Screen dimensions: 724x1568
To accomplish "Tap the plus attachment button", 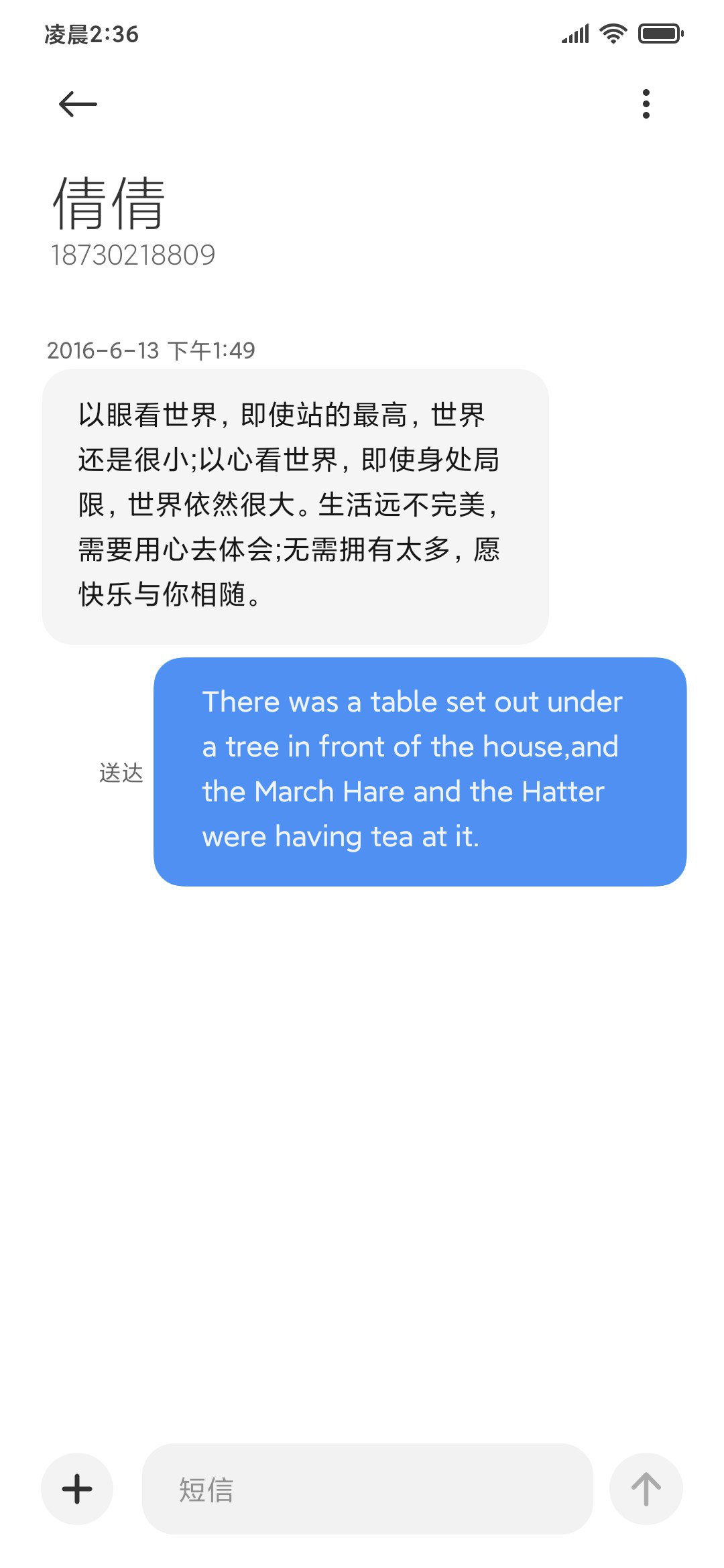I will coord(77,1489).
